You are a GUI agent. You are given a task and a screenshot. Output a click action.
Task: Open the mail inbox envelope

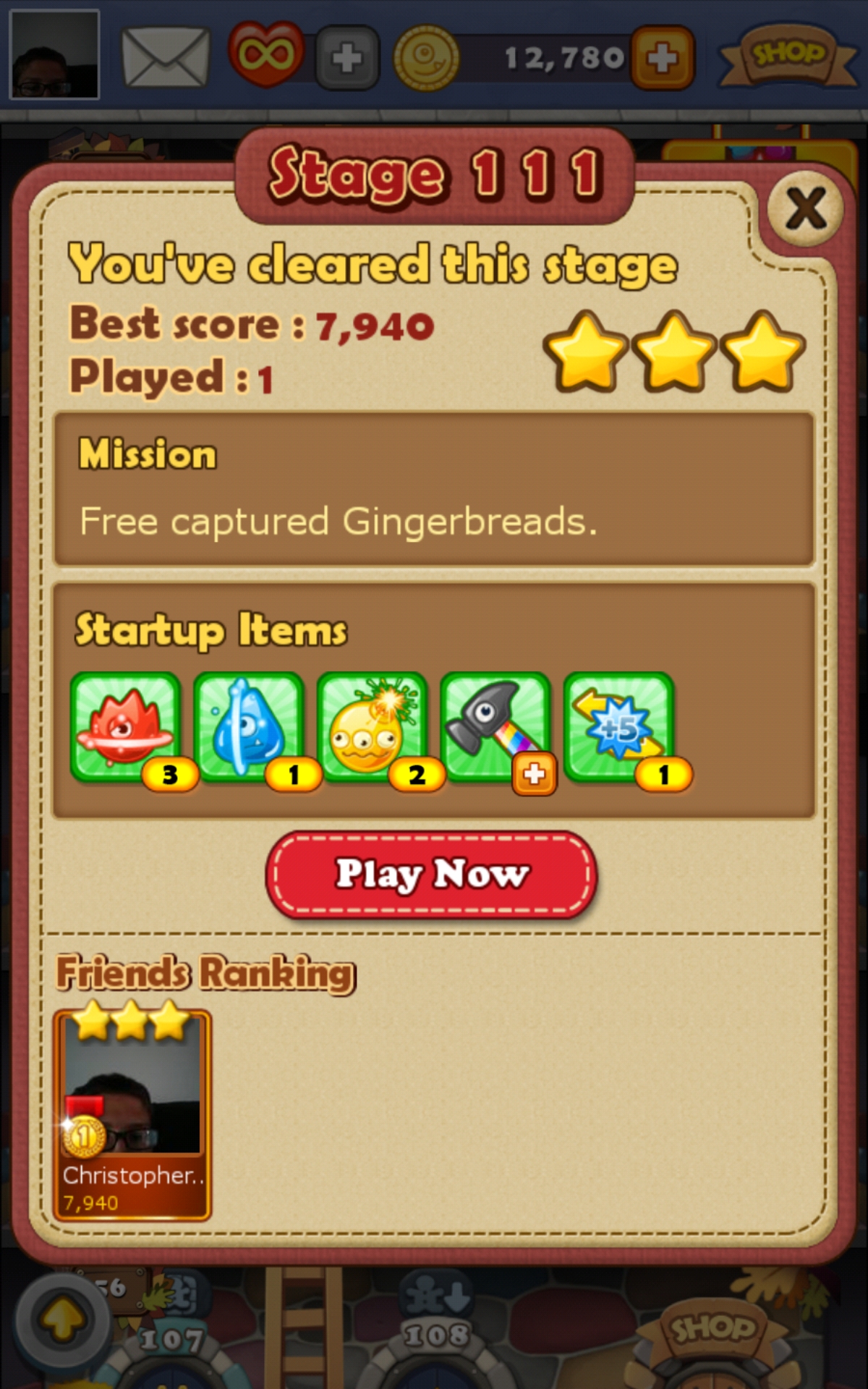[165, 56]
